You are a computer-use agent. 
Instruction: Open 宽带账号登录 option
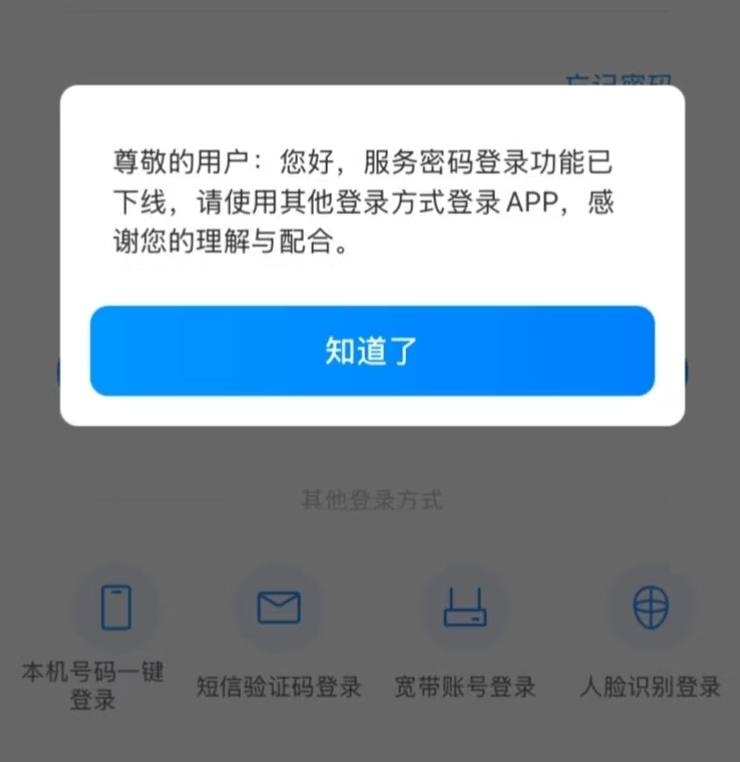465,609
